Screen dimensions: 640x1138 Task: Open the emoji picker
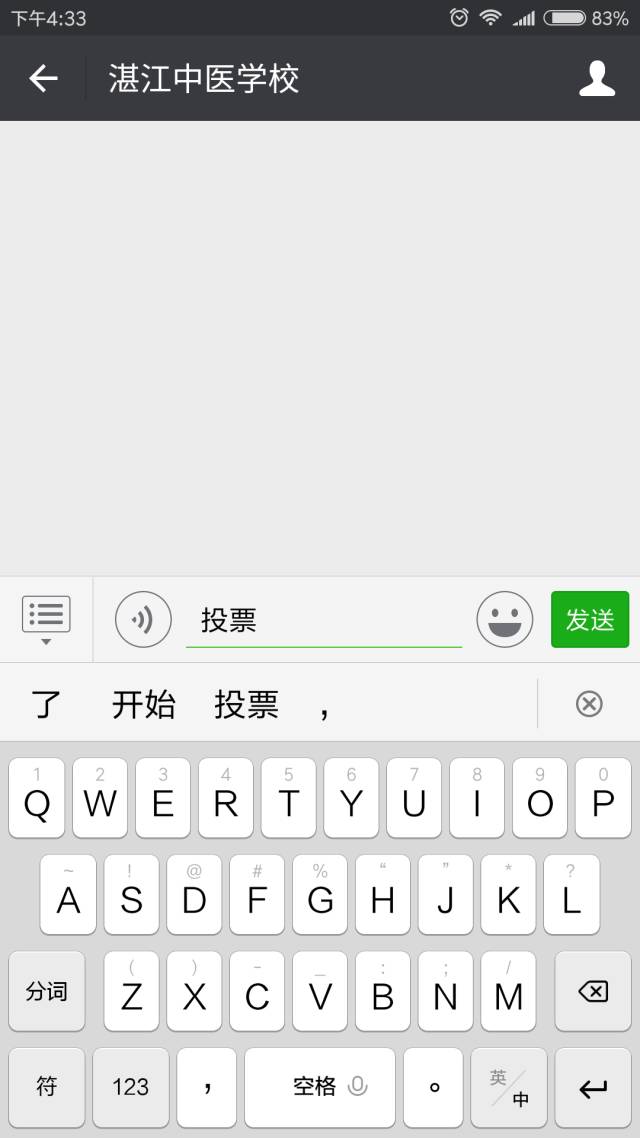tap(504, 620)
